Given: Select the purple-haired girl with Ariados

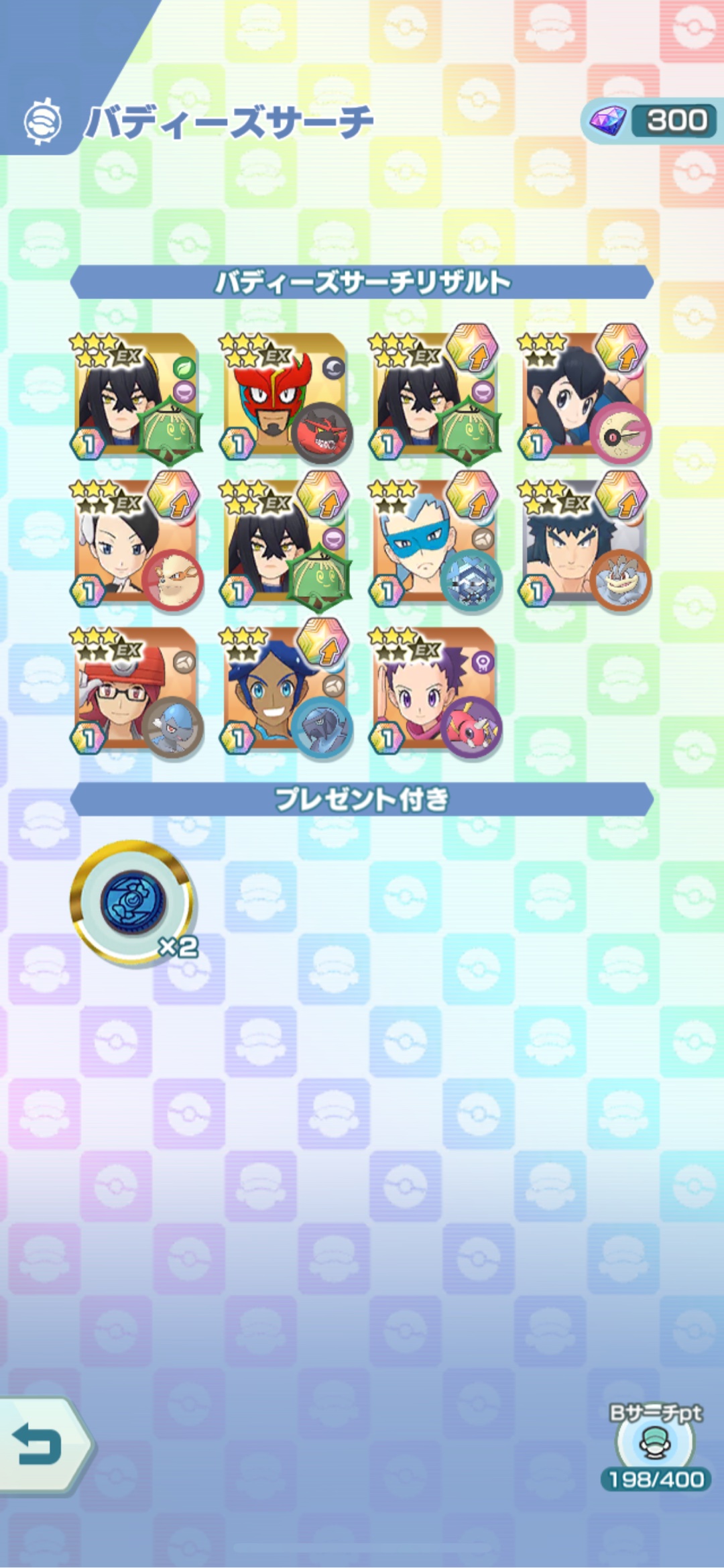Looking at the screenshot, I should [x=435, y=691].
